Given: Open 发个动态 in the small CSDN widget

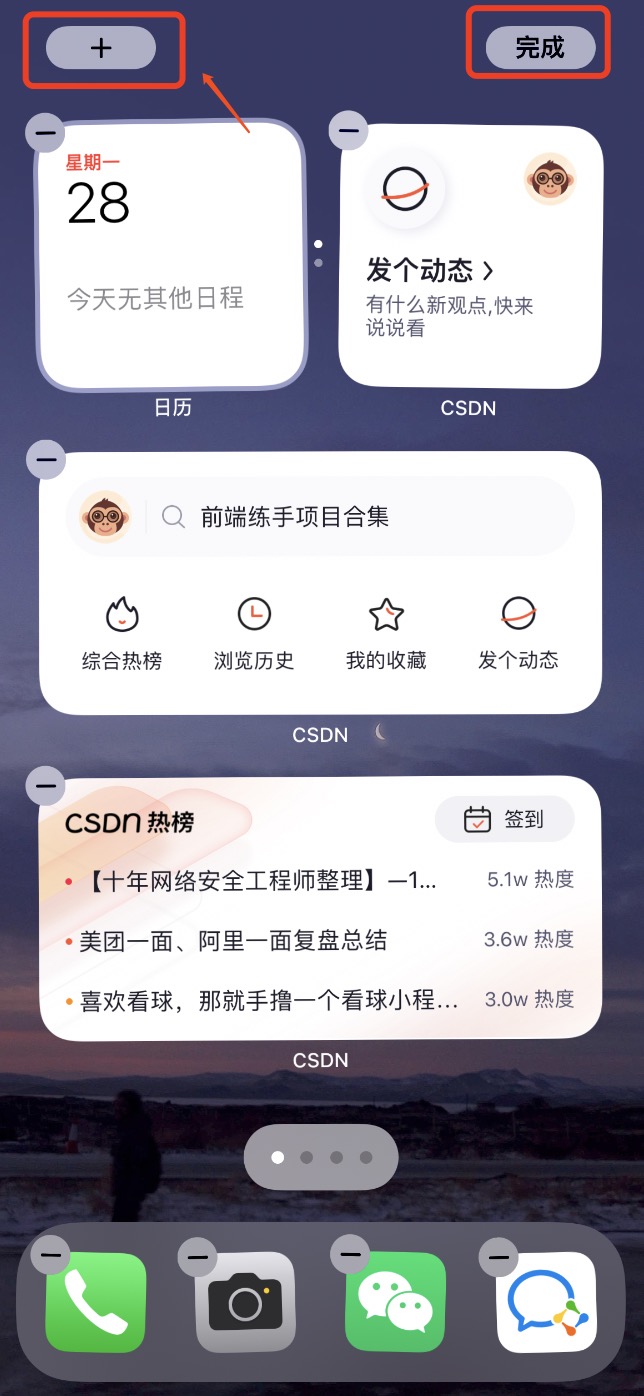Looking at the screenshot, I should pos(430,271).
